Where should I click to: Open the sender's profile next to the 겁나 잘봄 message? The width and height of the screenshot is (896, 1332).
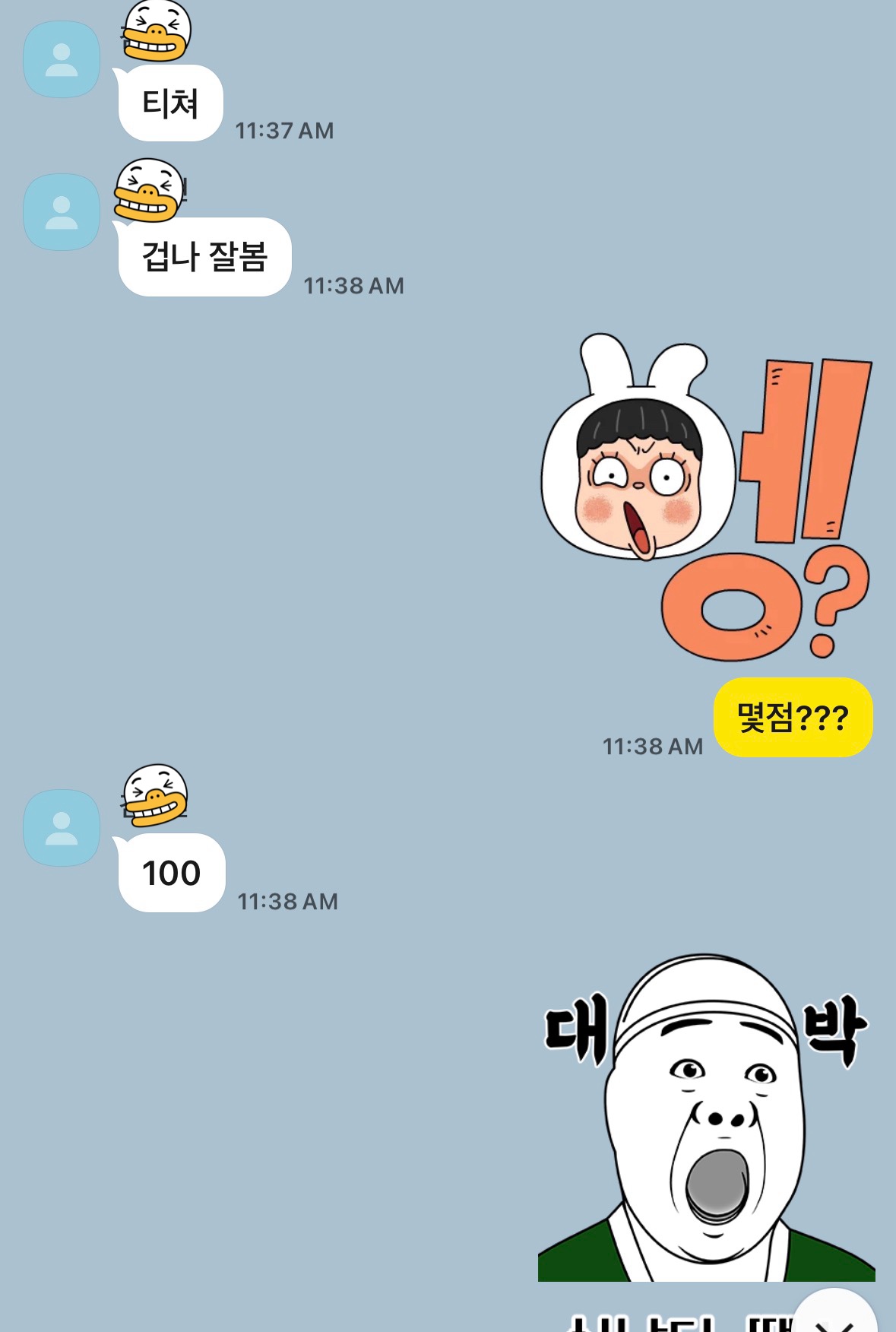coord(62,212)
